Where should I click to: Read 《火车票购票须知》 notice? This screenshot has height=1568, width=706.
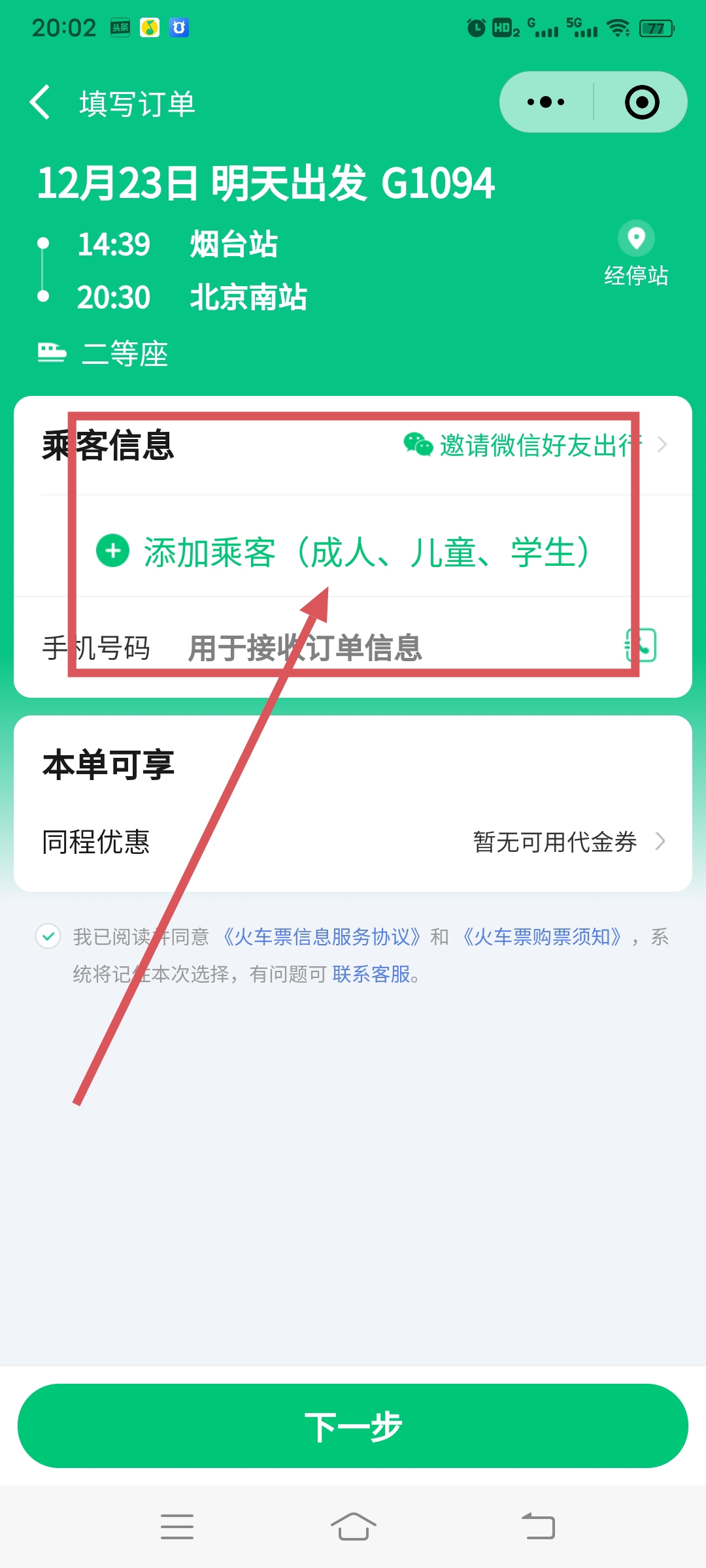tap(542, 937)
